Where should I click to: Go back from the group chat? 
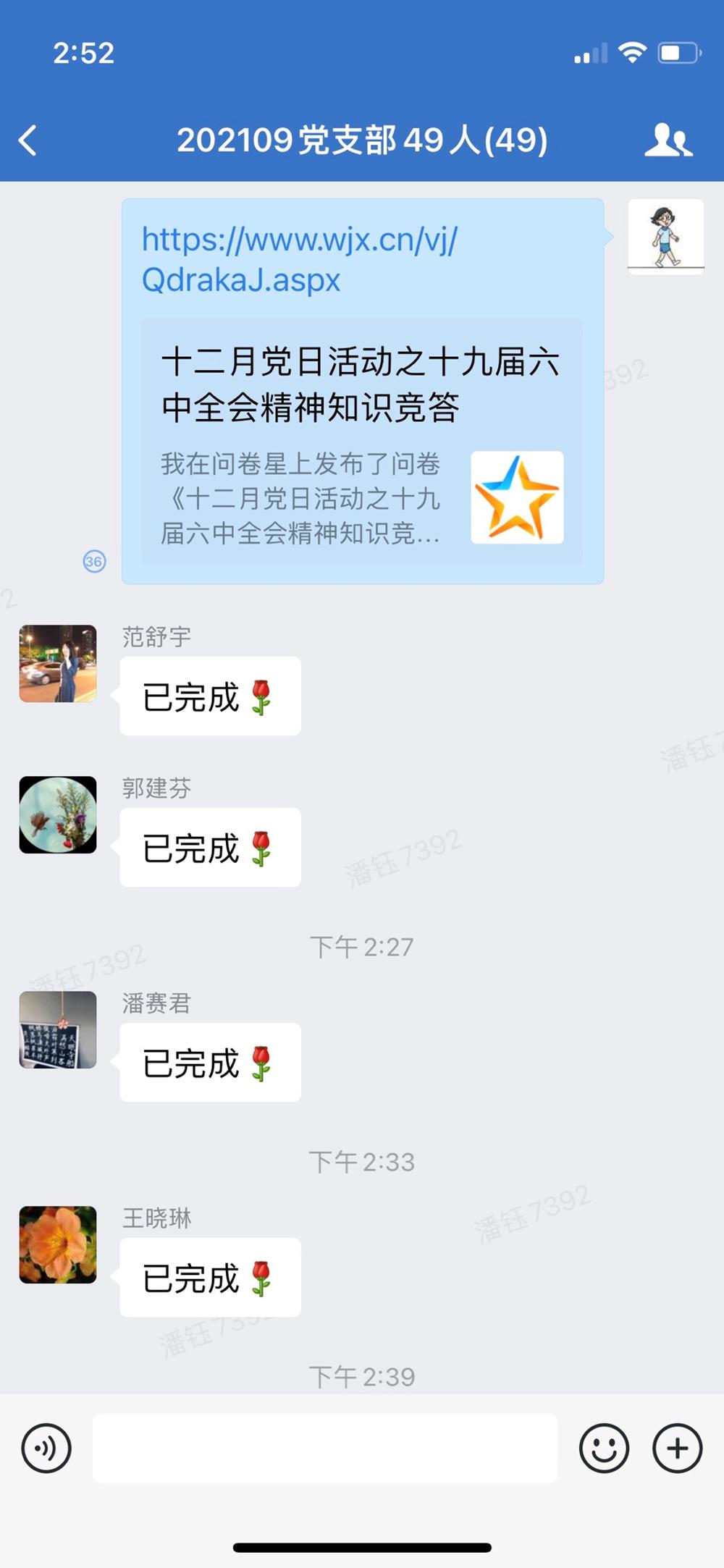(x=28, y=140)
